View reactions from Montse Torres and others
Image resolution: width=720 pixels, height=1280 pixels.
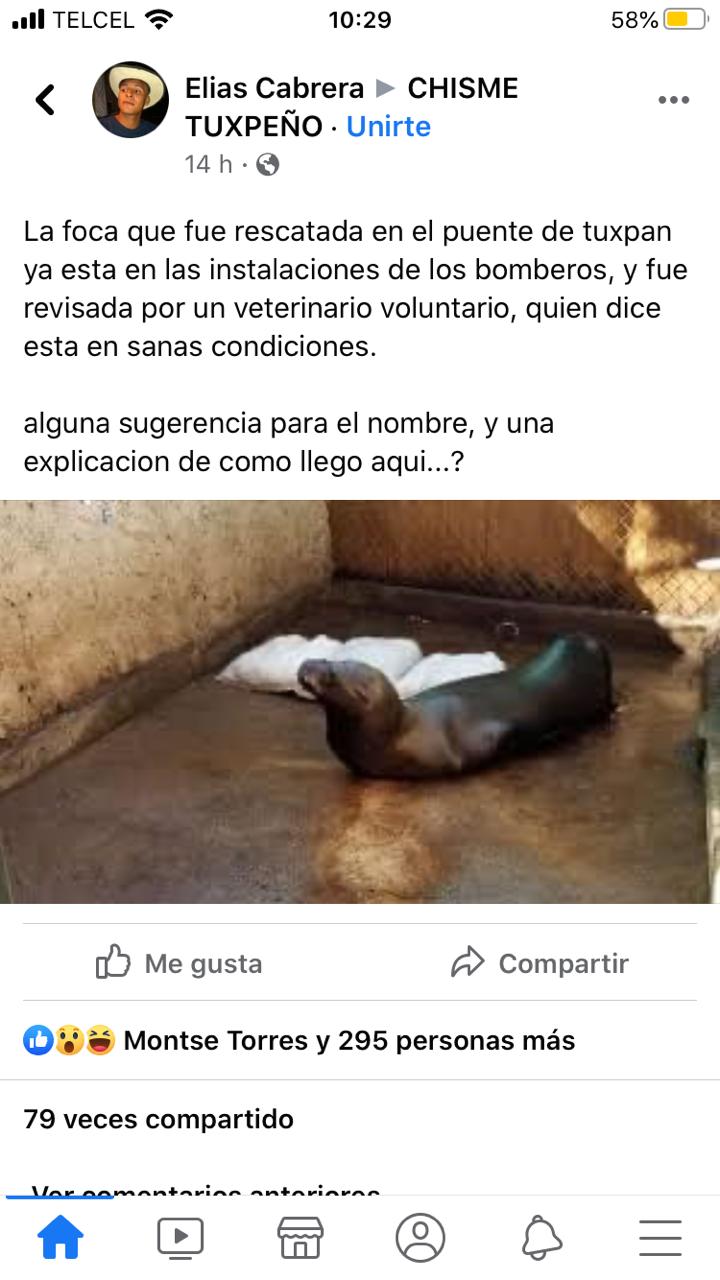pos(300,1041)
